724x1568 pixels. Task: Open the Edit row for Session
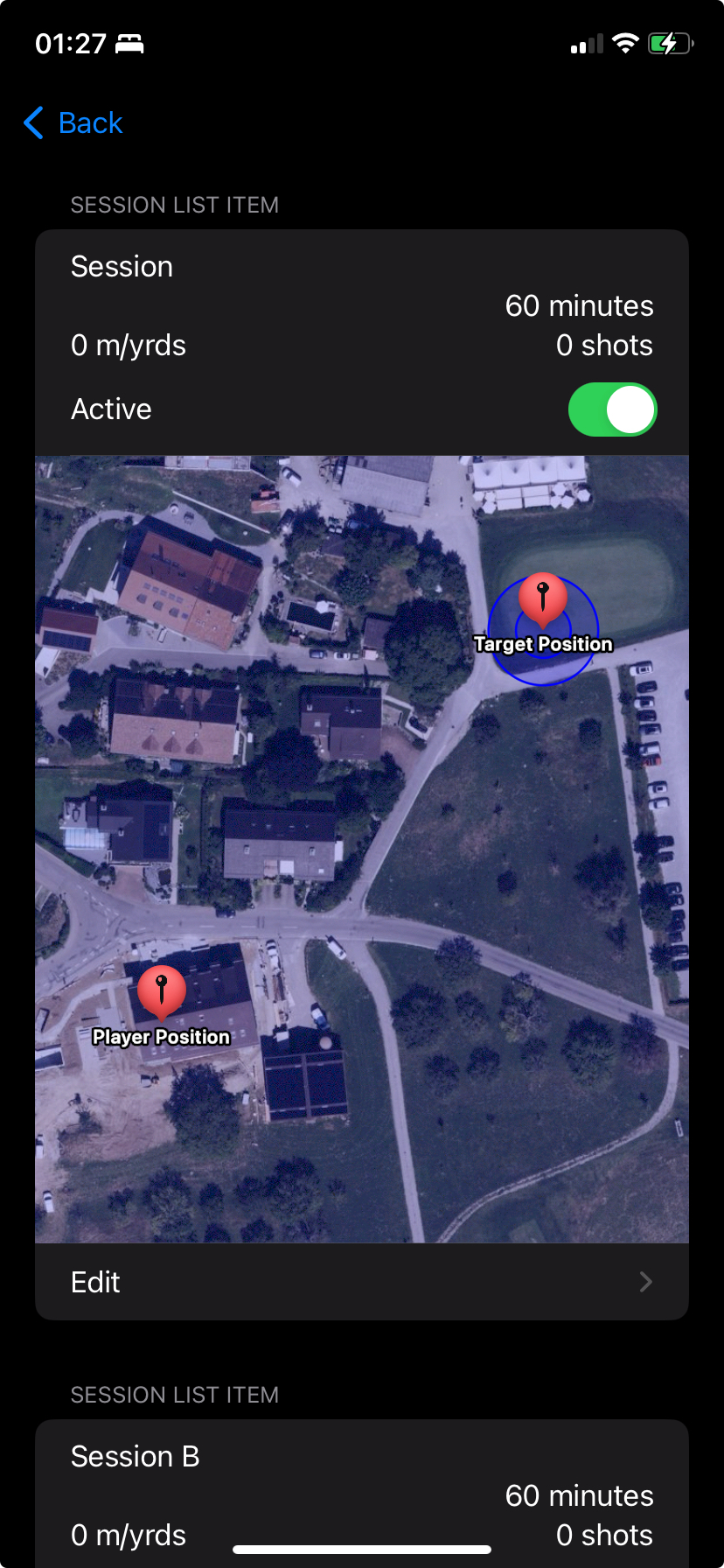tap(361, 1282)
